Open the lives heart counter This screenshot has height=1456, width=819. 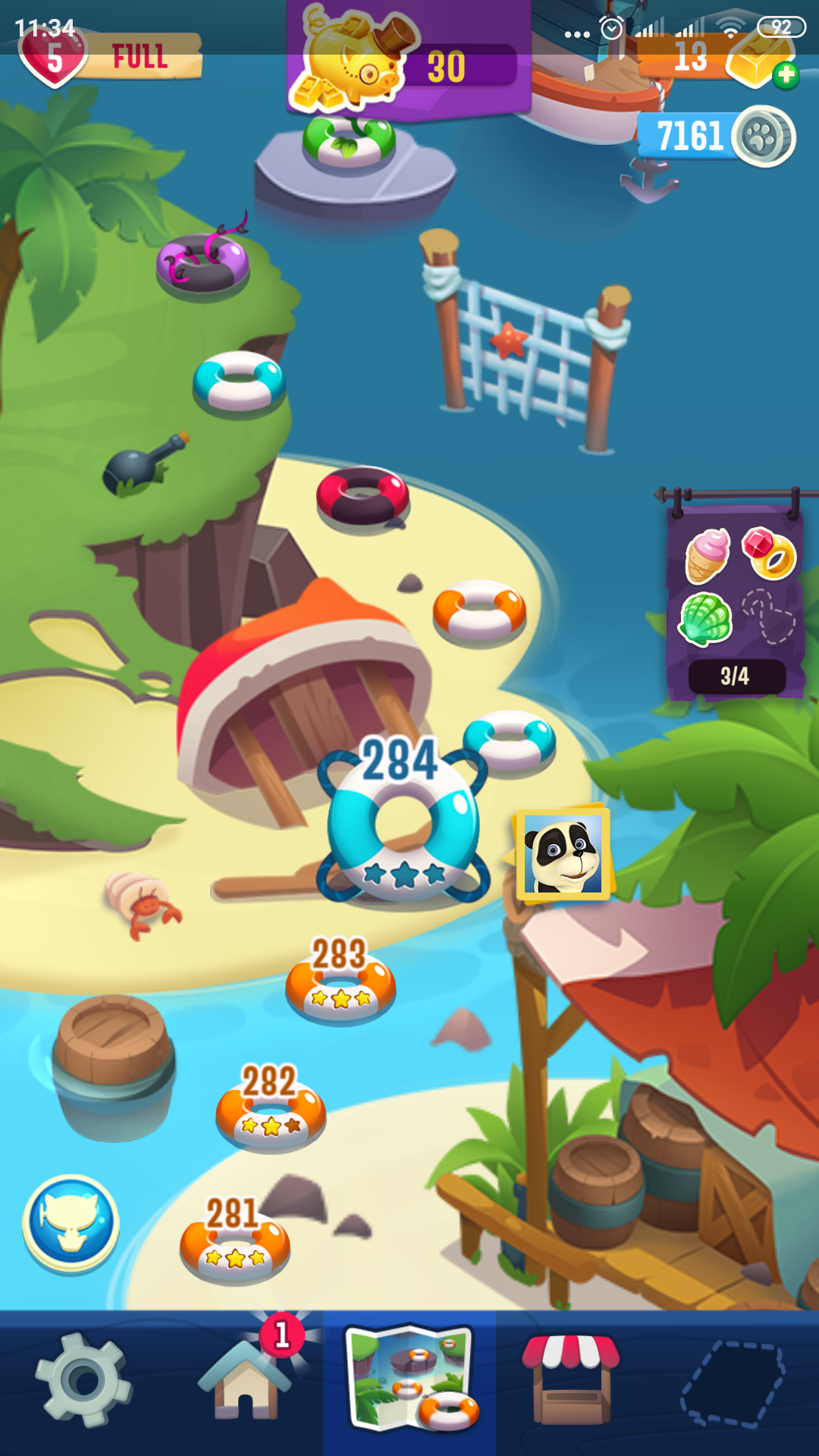[55, 58]
